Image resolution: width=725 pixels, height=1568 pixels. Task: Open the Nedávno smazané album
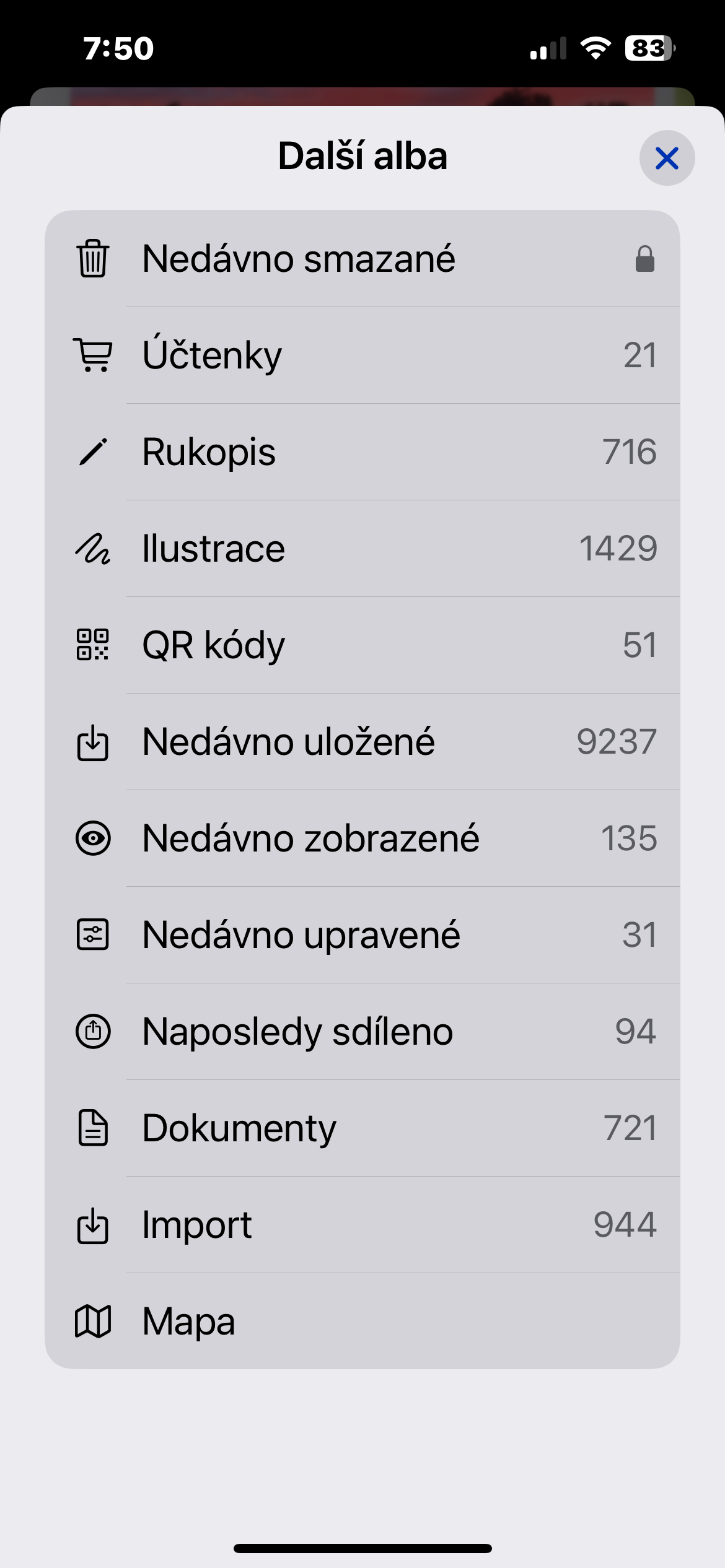pyautogui.click(x=362, y=259)
